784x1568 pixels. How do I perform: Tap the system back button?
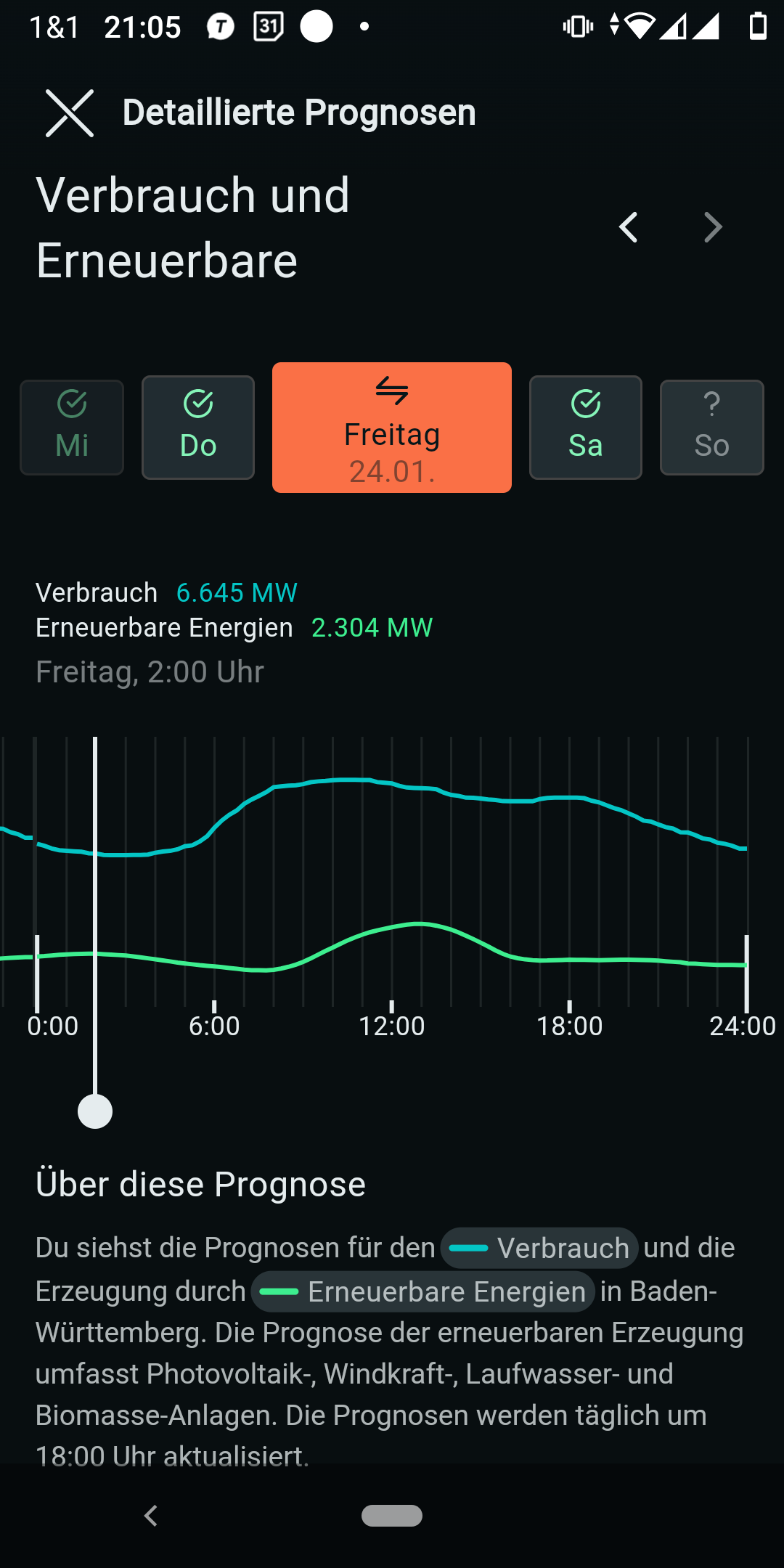[151, 1516]
